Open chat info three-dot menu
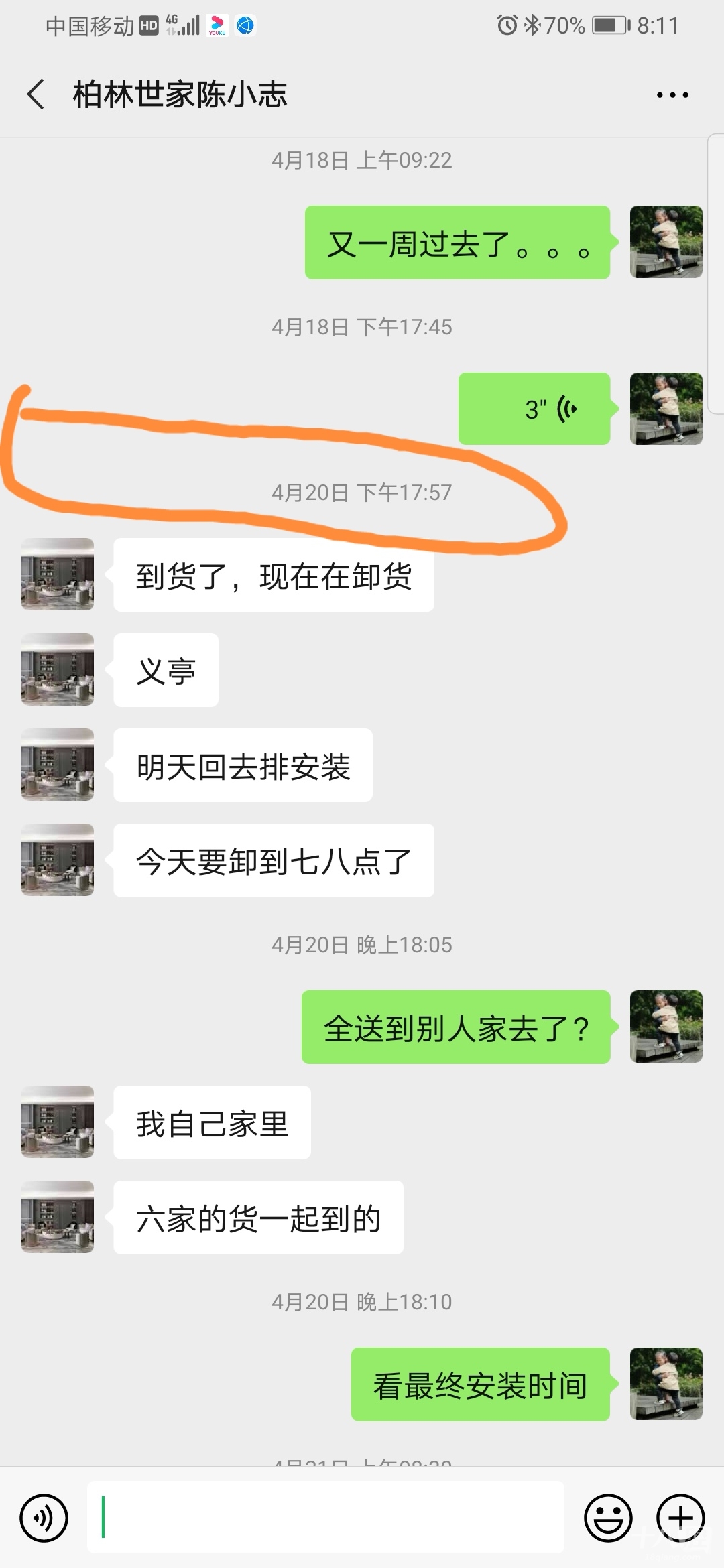Screen dimensions: 724x1568 [x=672, y=95]
